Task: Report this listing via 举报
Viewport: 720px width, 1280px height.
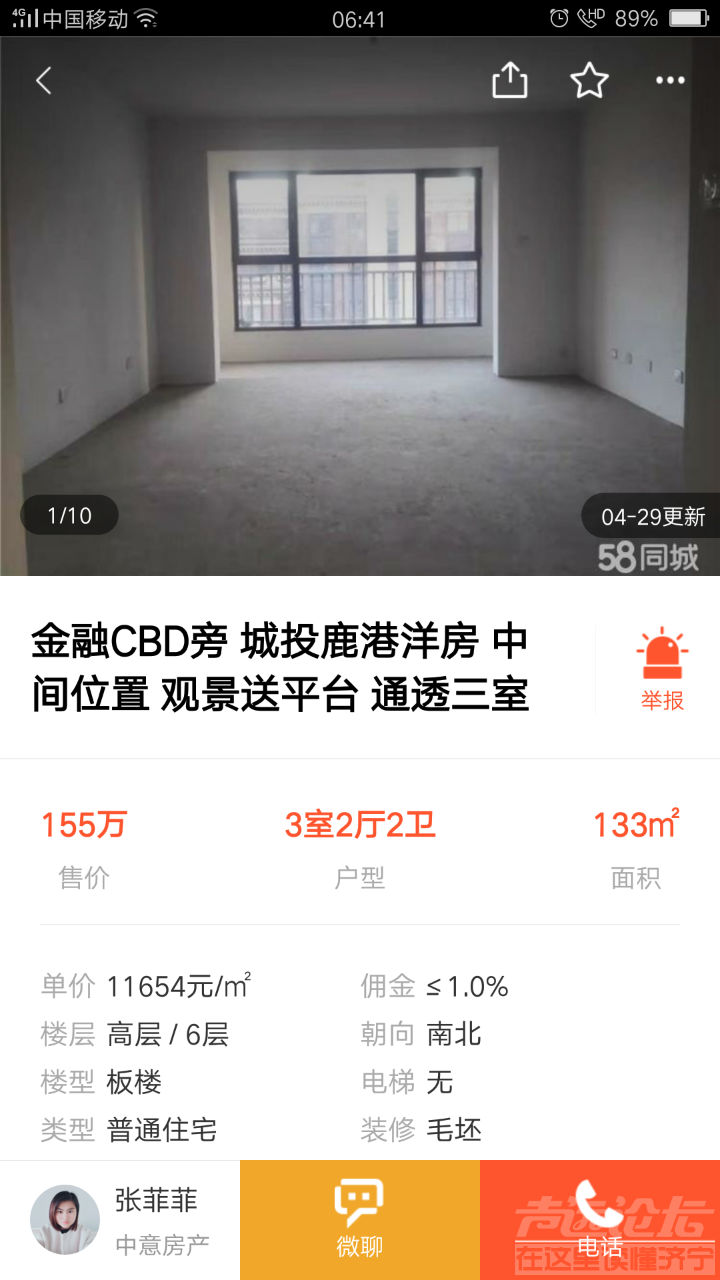Action: click(x=661, y=670)
